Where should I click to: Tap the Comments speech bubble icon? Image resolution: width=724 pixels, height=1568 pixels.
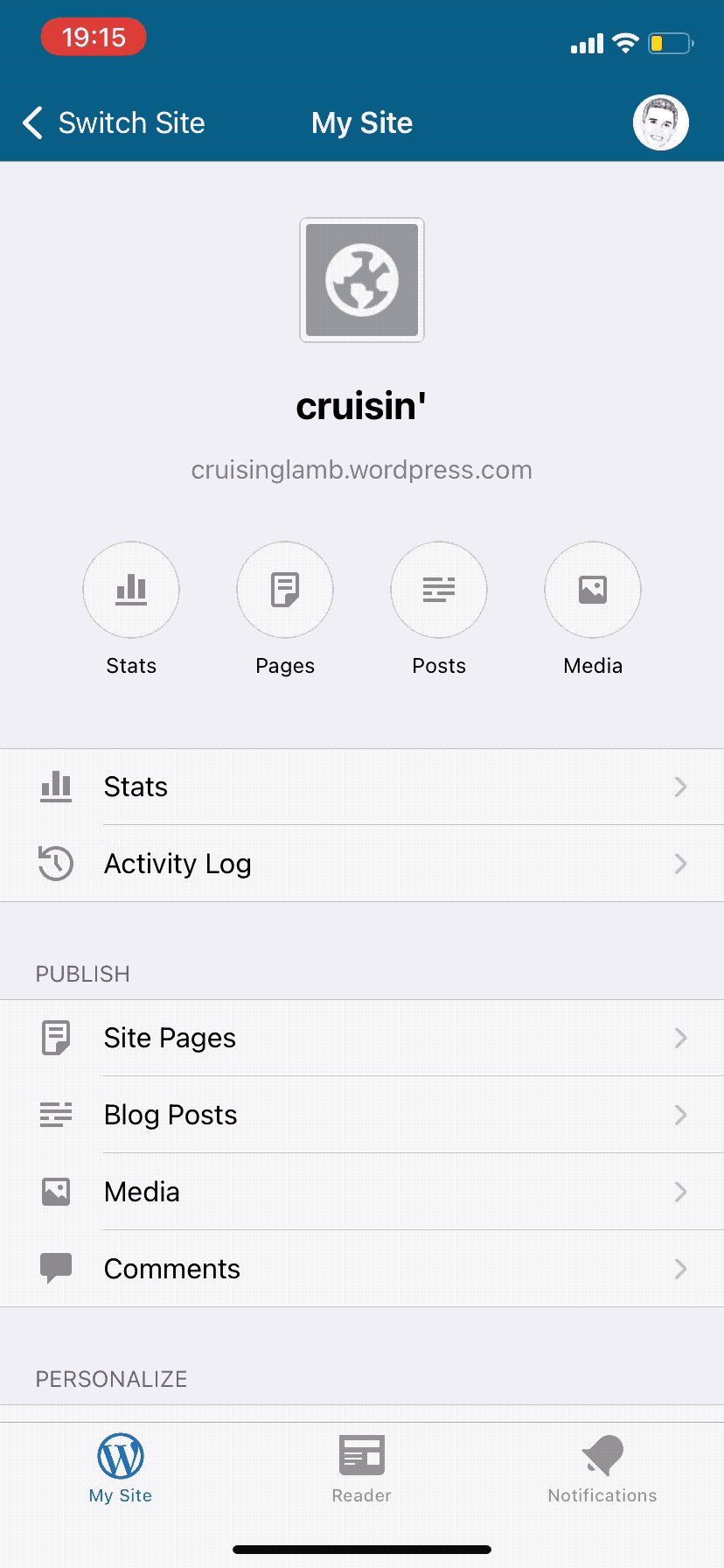55,1268
